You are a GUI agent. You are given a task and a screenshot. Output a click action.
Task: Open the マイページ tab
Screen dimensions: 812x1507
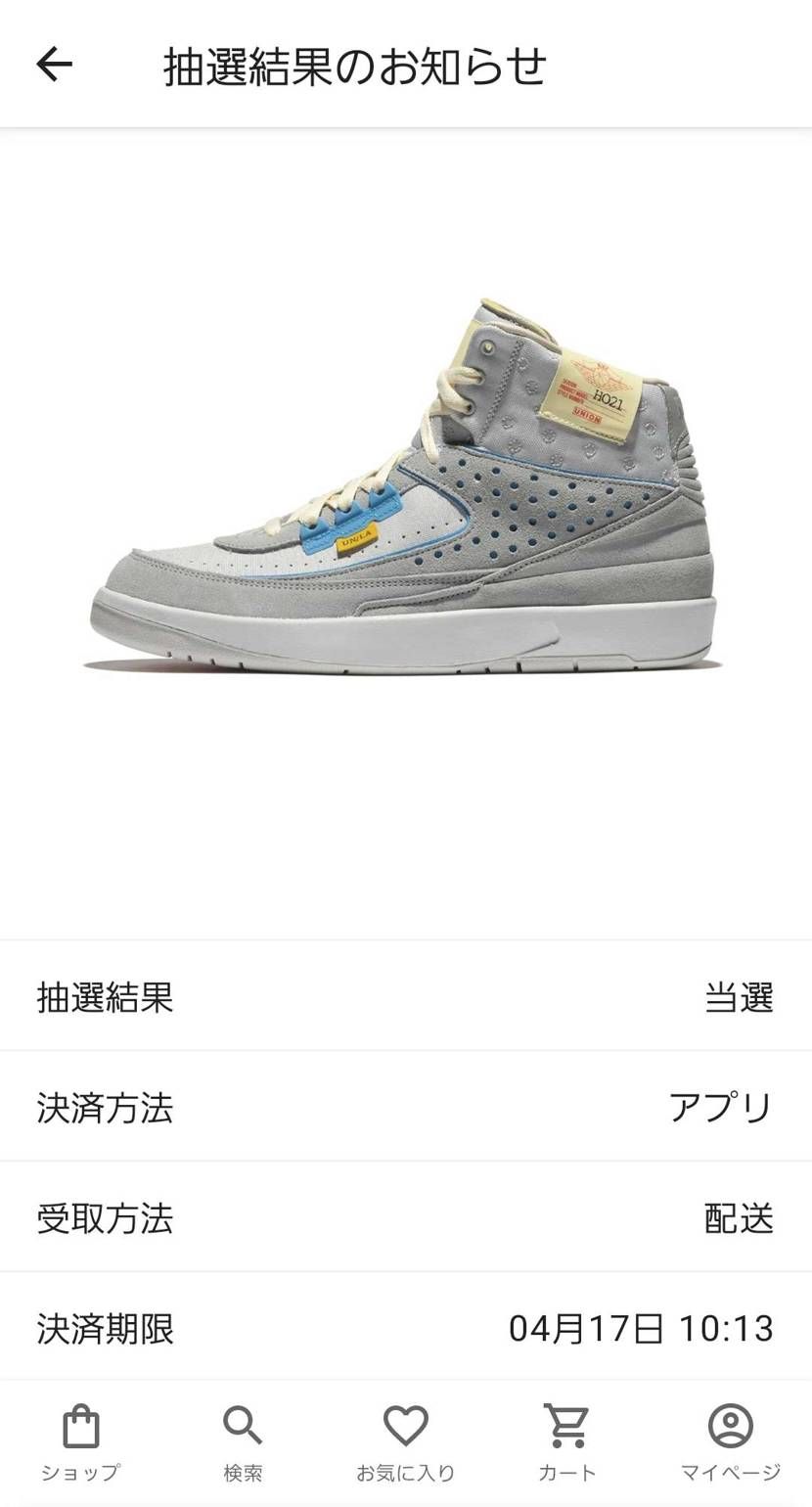pos(730,1442)
